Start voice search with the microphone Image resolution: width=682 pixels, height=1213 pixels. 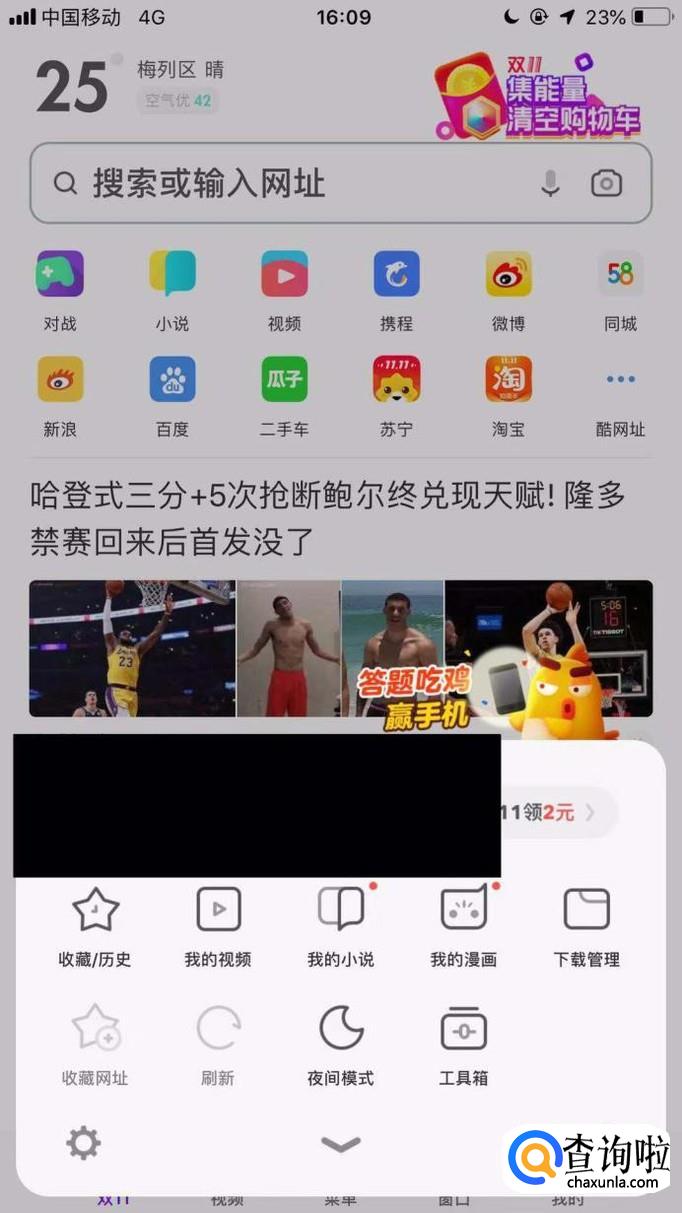pos(550,183)
